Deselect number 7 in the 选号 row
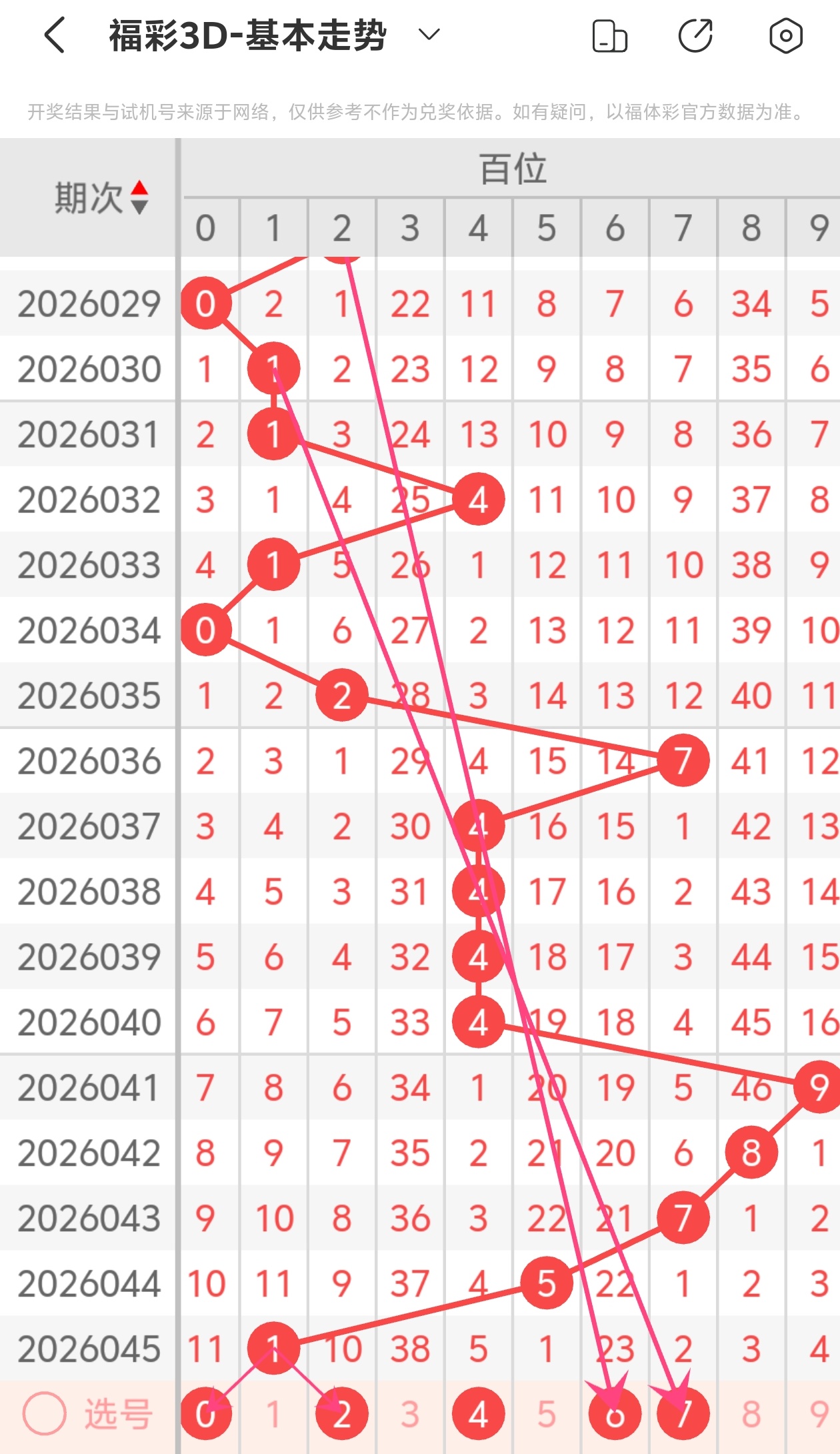The width and height of the screenshot is (840, 1454). tap(683, 1413)
